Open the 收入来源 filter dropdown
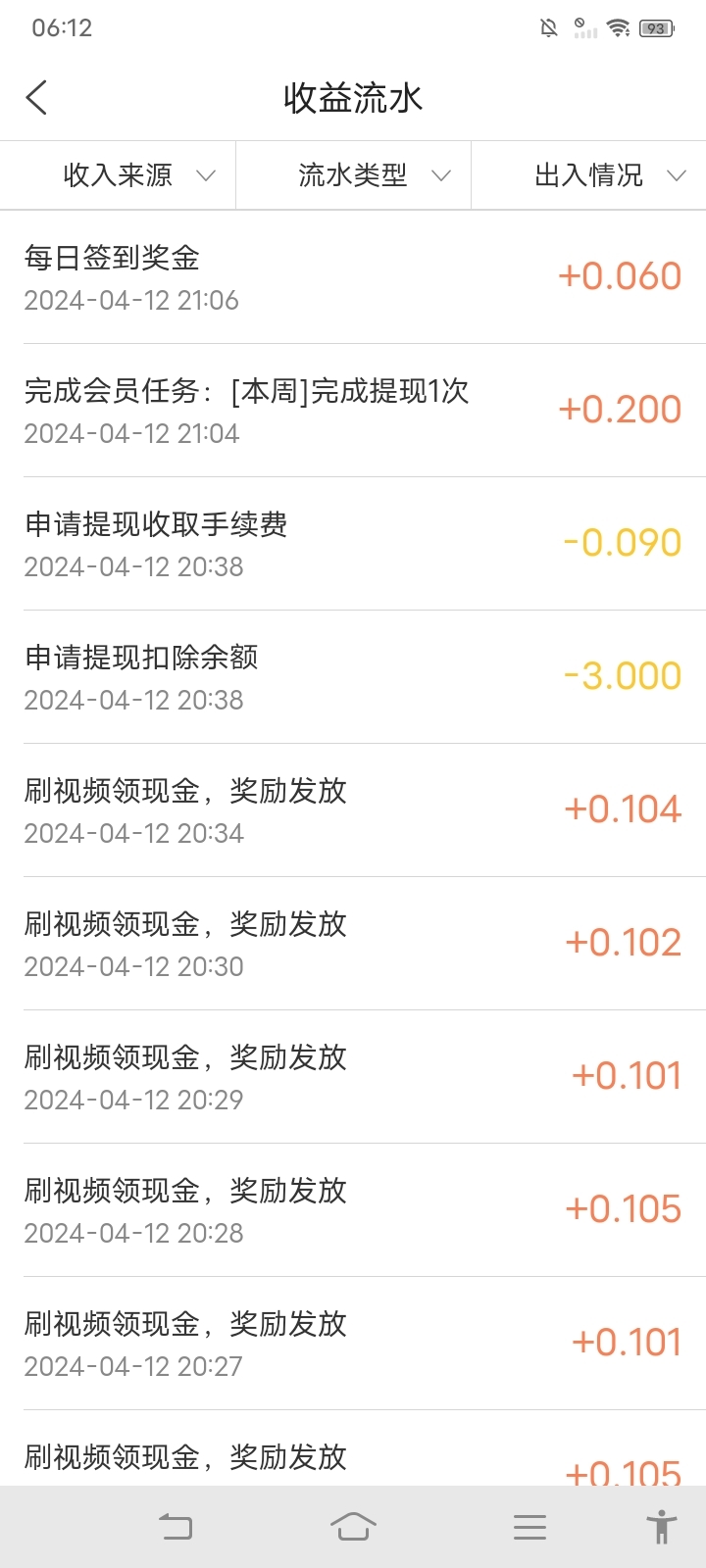The width and height of the screenshot is (706, 1568). pos(118,175)
